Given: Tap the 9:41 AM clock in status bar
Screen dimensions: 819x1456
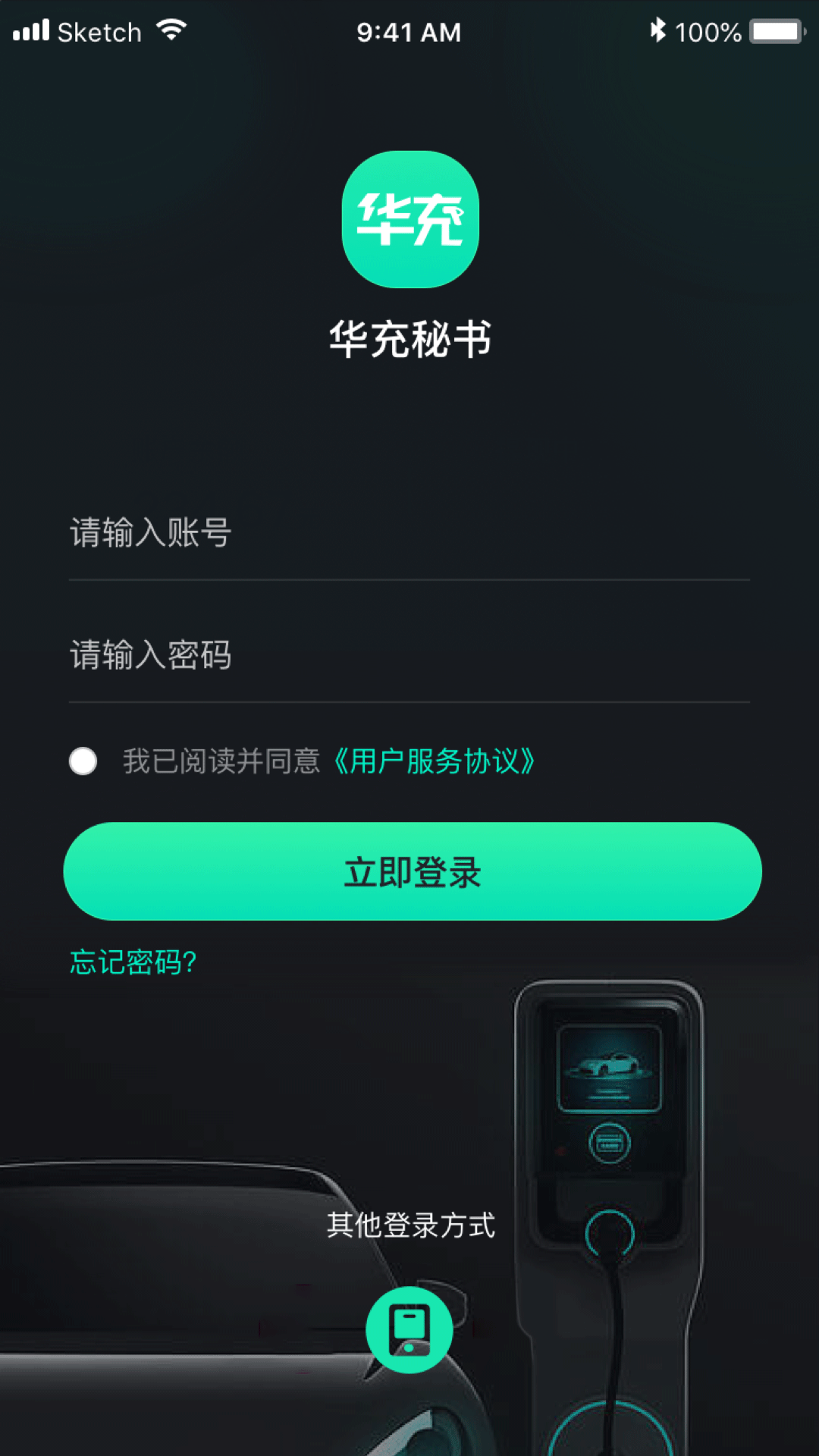Looking at the screenshot, I should click(x=409, y=30).
